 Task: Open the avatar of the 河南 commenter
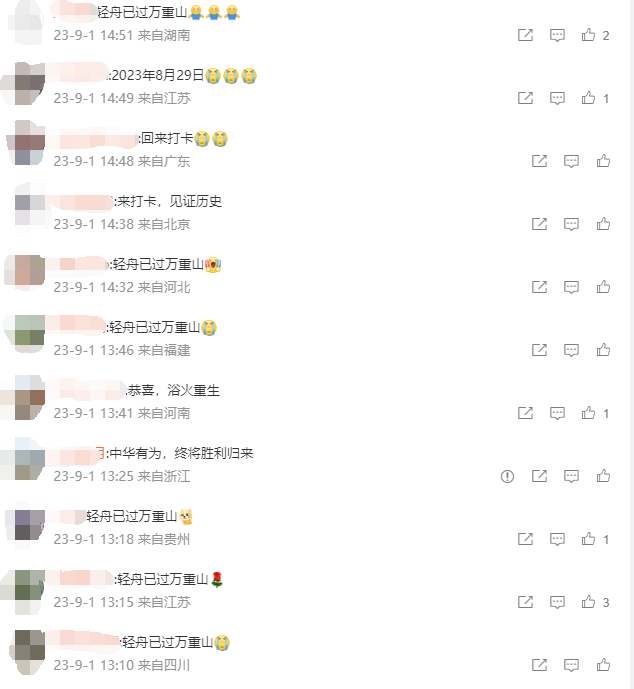(x=24, y=397)
